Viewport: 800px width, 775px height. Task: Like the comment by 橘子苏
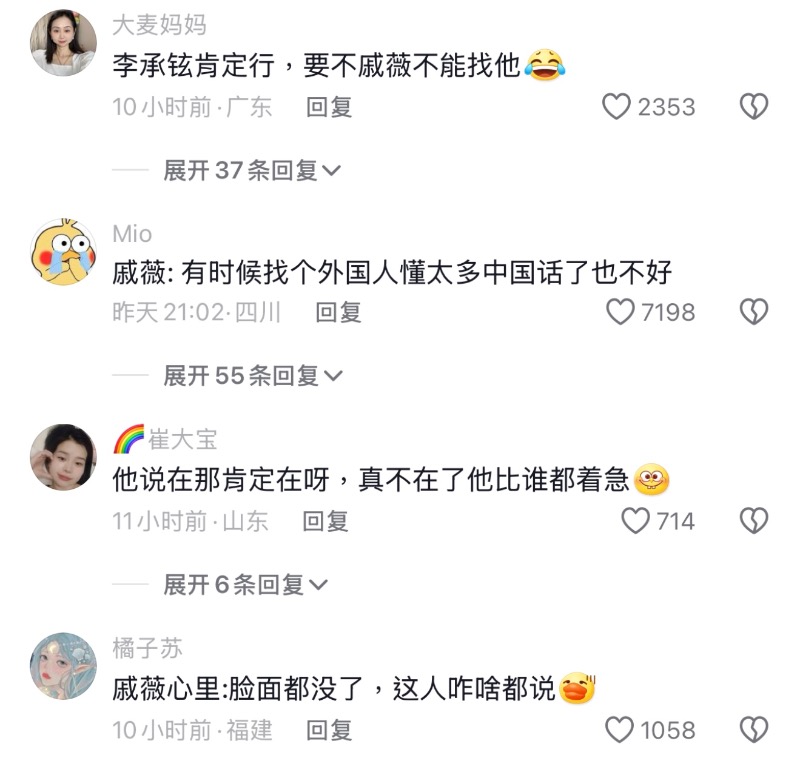coord(621,730)
